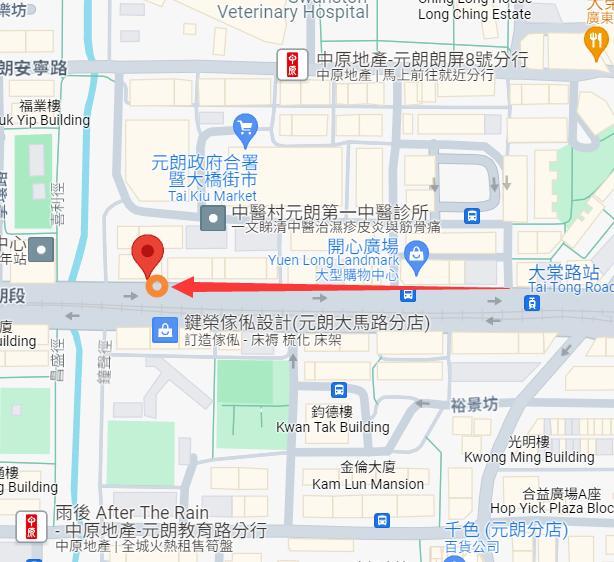Screen dimensions: 614x562
Task: Tap the bus stop near Kwan Tak Building
Action: tap(339, 390)
